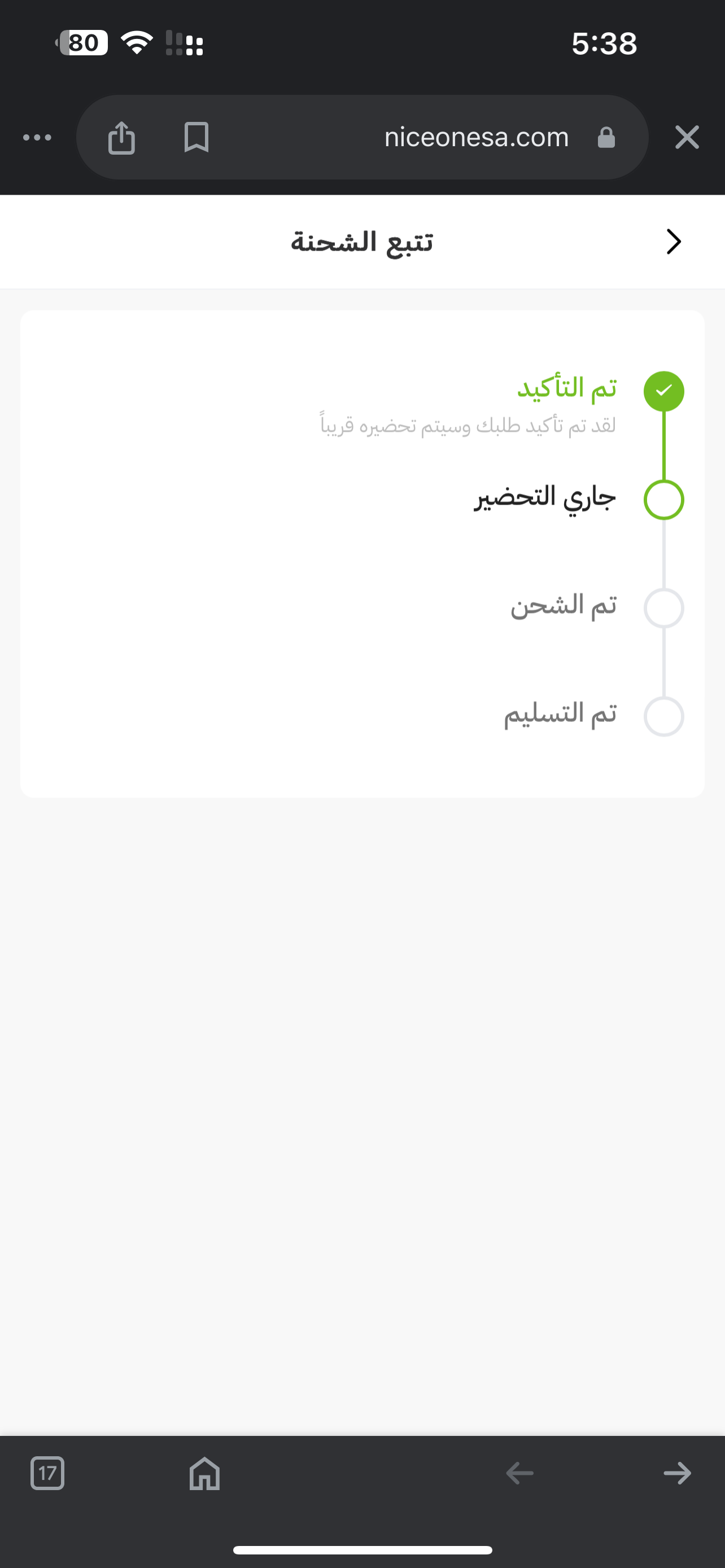
Task: Close the in-app browser
Action: [687, 137]
